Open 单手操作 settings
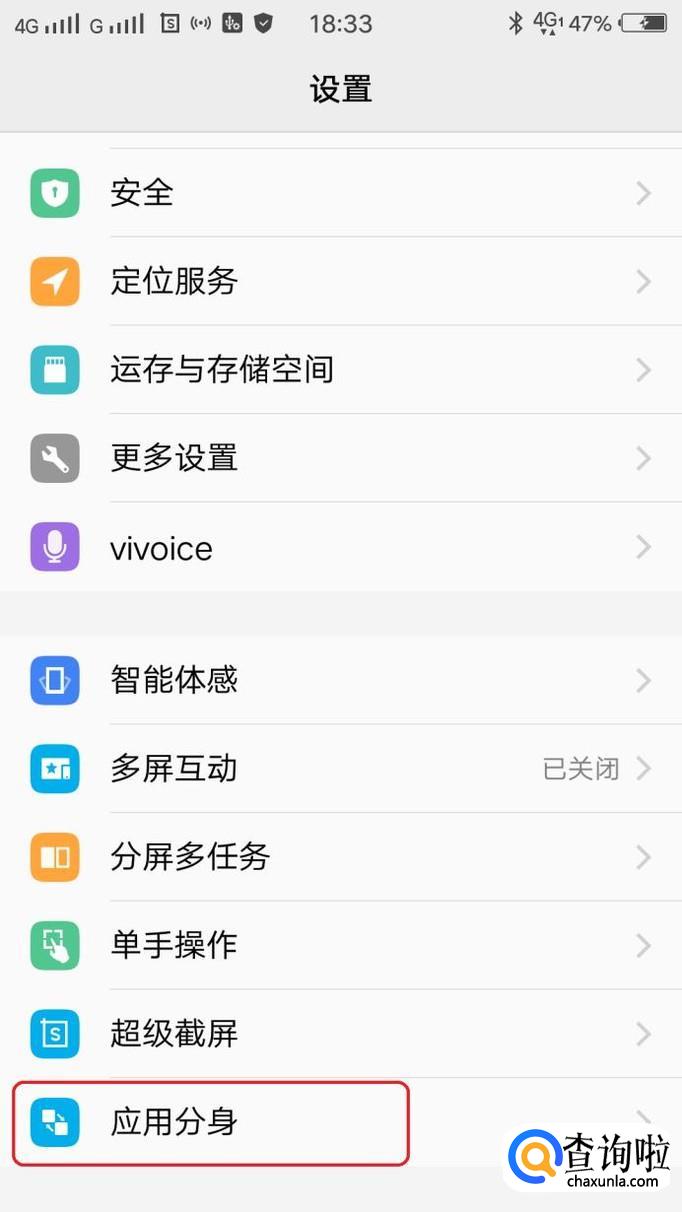The height and width of the screenshot is (1212, 682). [x=340, y=945]
